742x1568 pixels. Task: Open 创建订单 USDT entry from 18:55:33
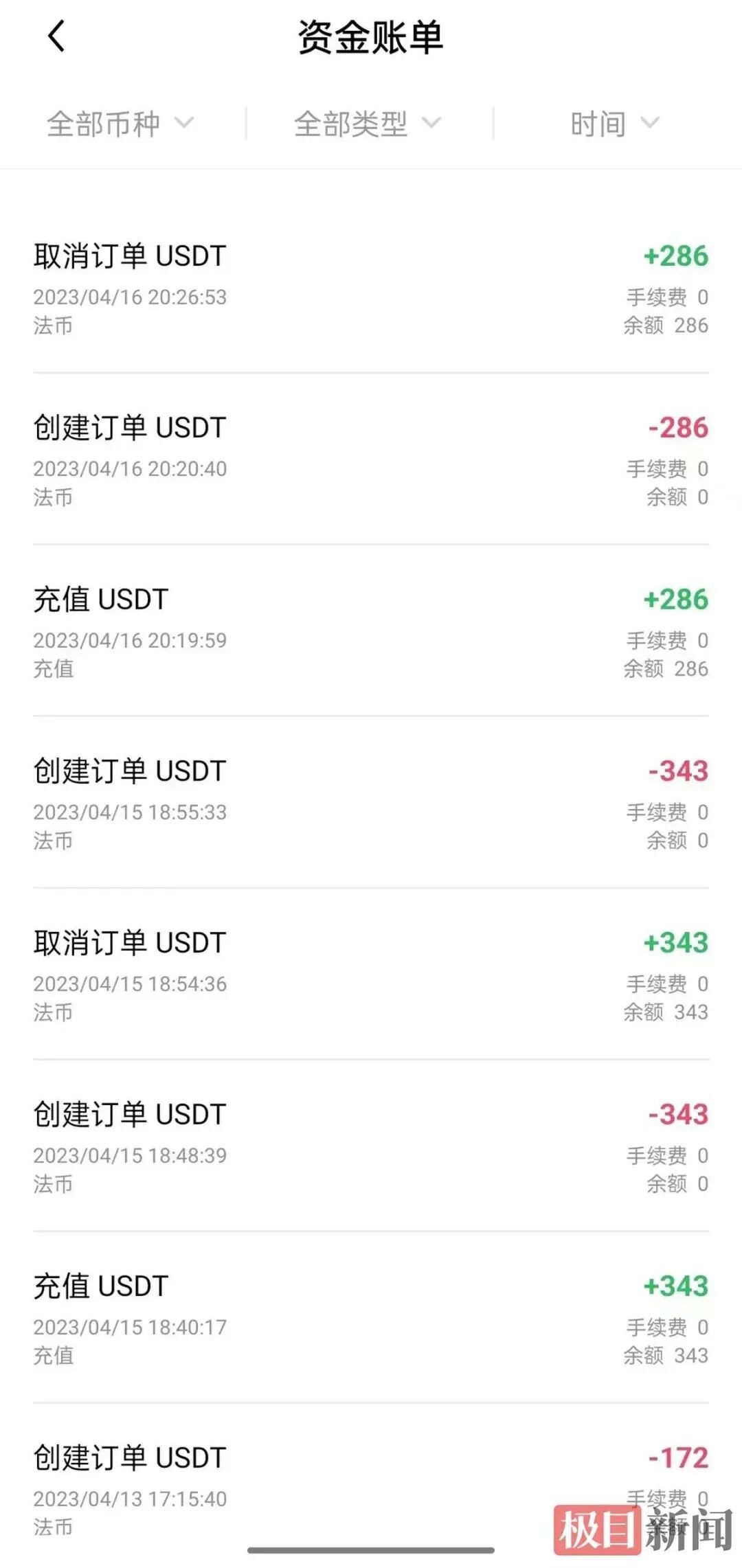coord(371,804)
